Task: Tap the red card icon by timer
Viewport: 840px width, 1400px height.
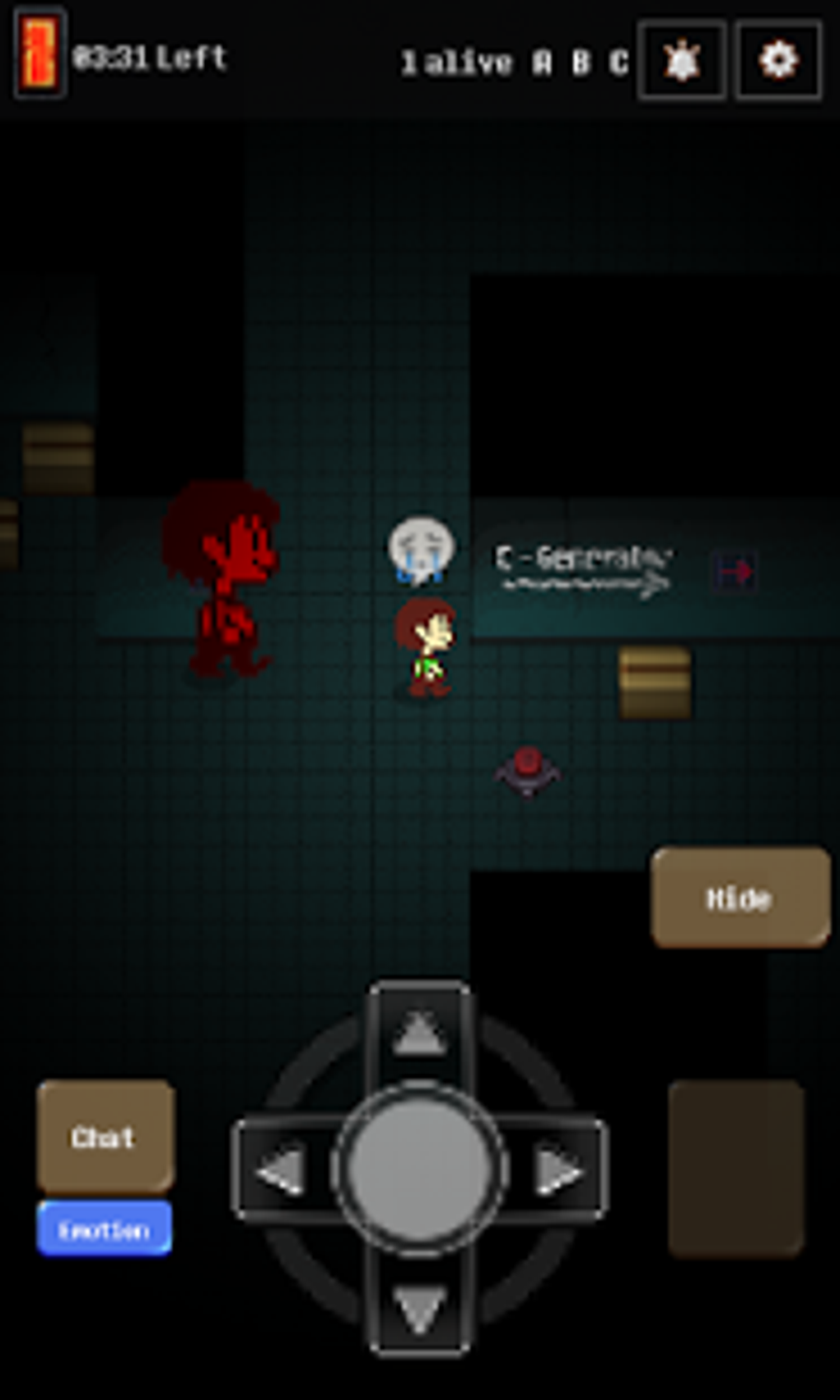Action: (x=39, y=53)
